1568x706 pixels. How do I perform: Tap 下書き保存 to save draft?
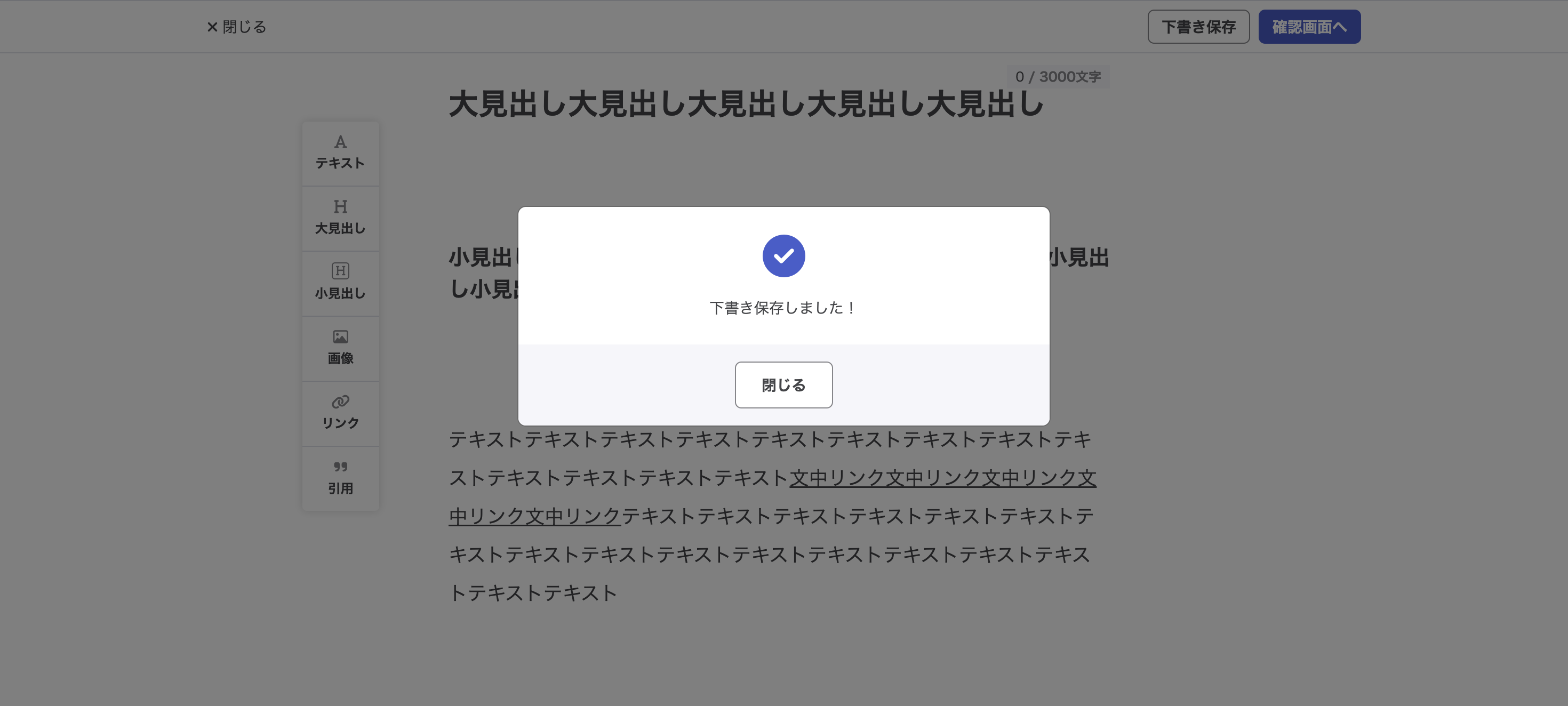(x=1198, y=27)
